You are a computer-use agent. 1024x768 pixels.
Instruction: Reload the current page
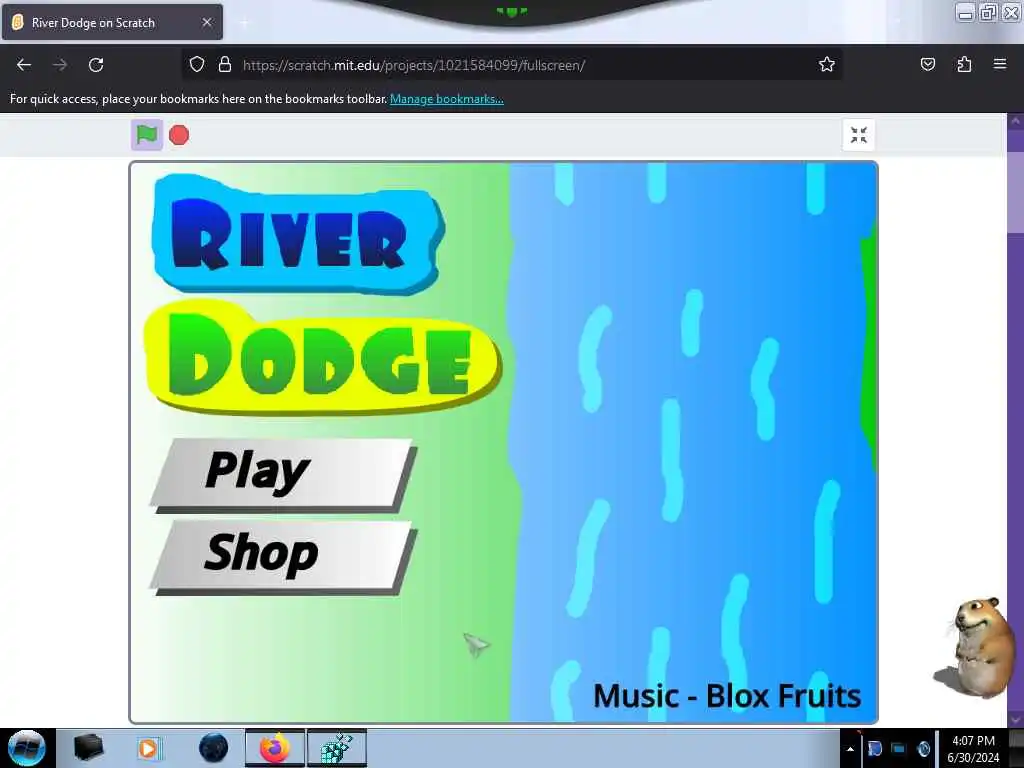[x=96, y=65]
